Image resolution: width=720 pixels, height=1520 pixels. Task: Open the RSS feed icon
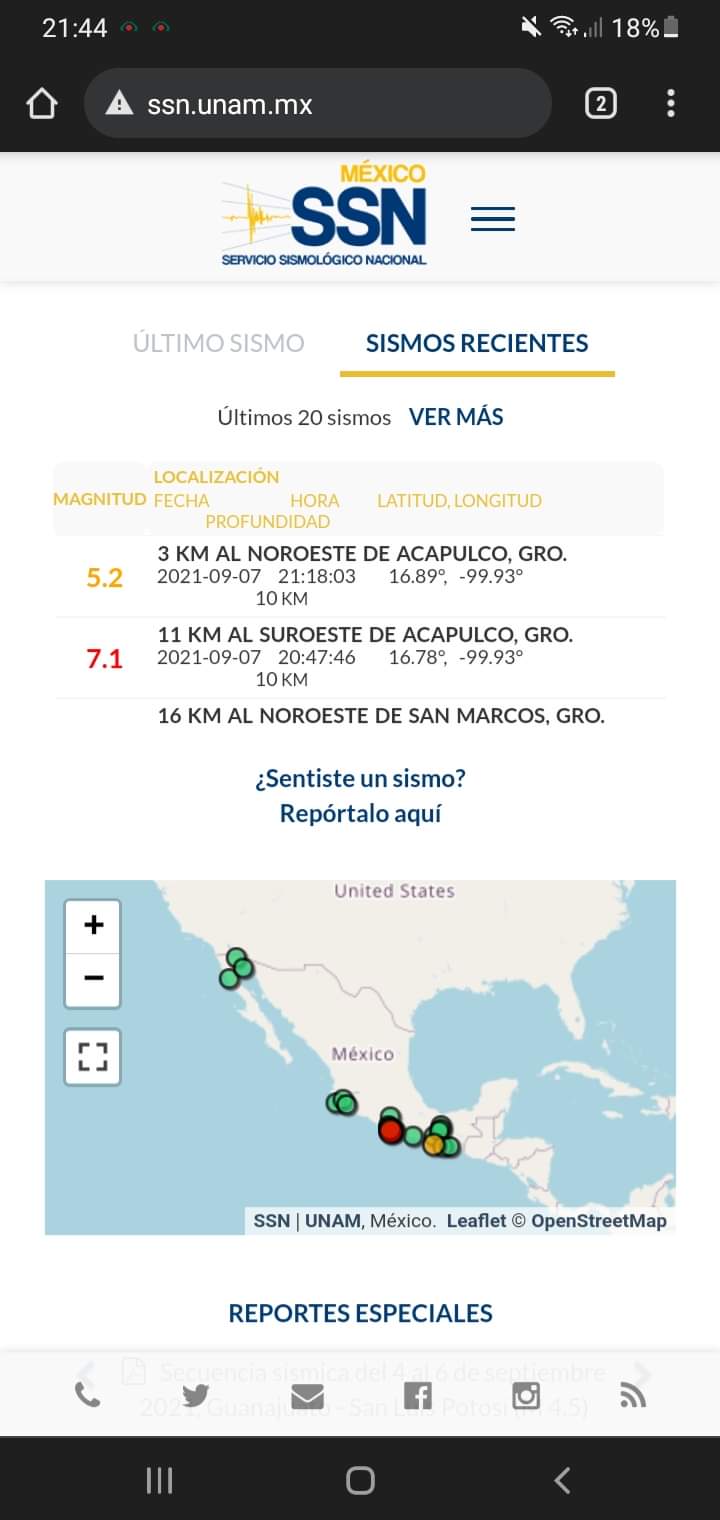click(633, 1396)
